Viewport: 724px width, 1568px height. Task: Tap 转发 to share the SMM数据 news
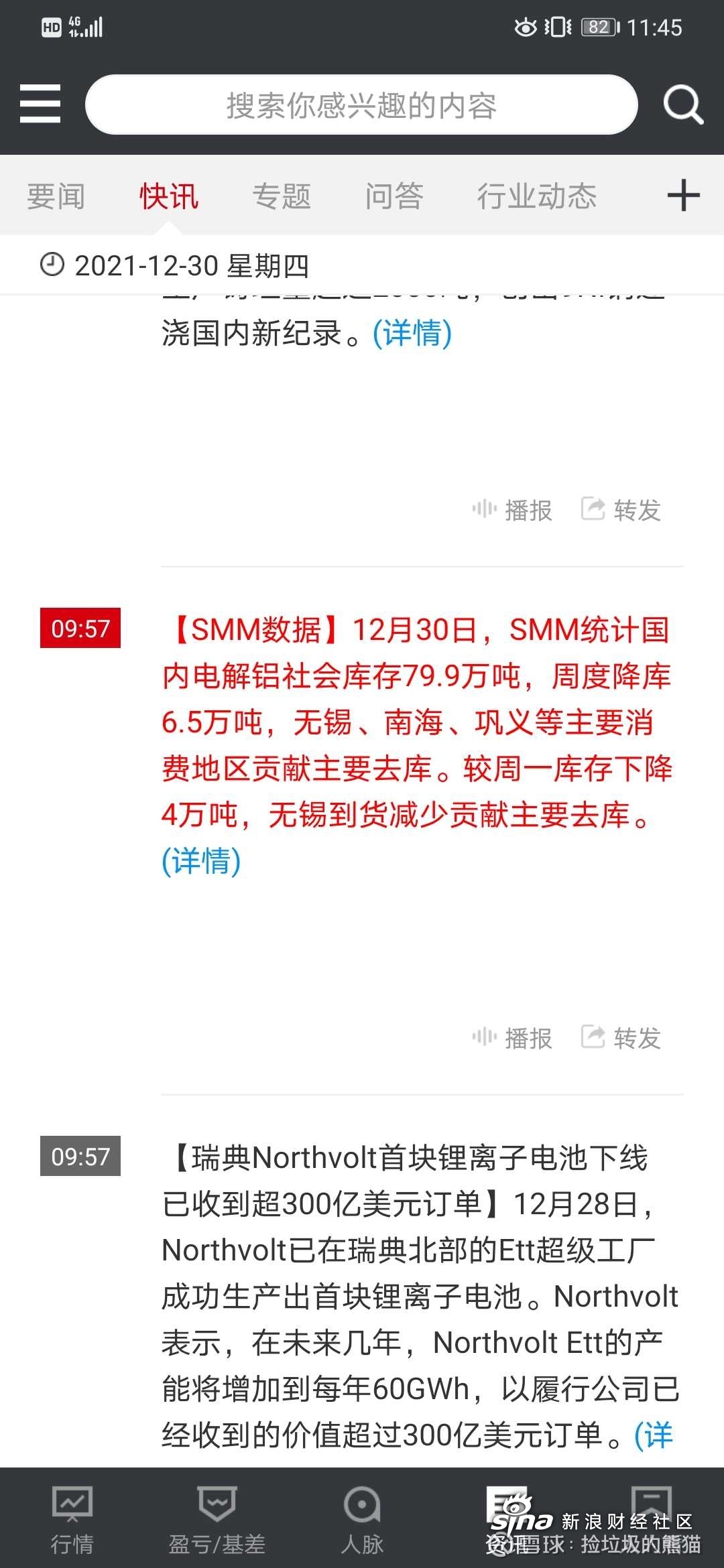pos(621,1038)
